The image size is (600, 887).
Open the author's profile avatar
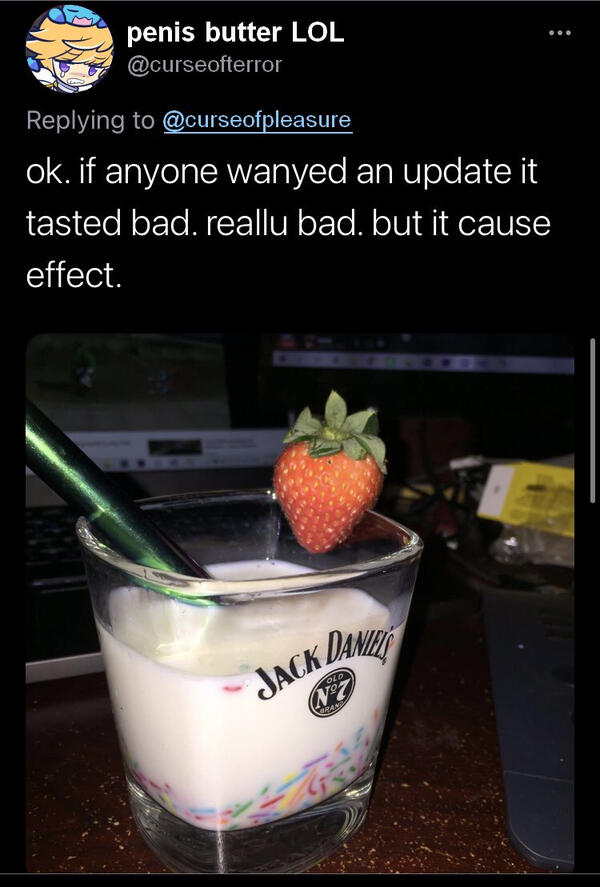click(69, 50)
